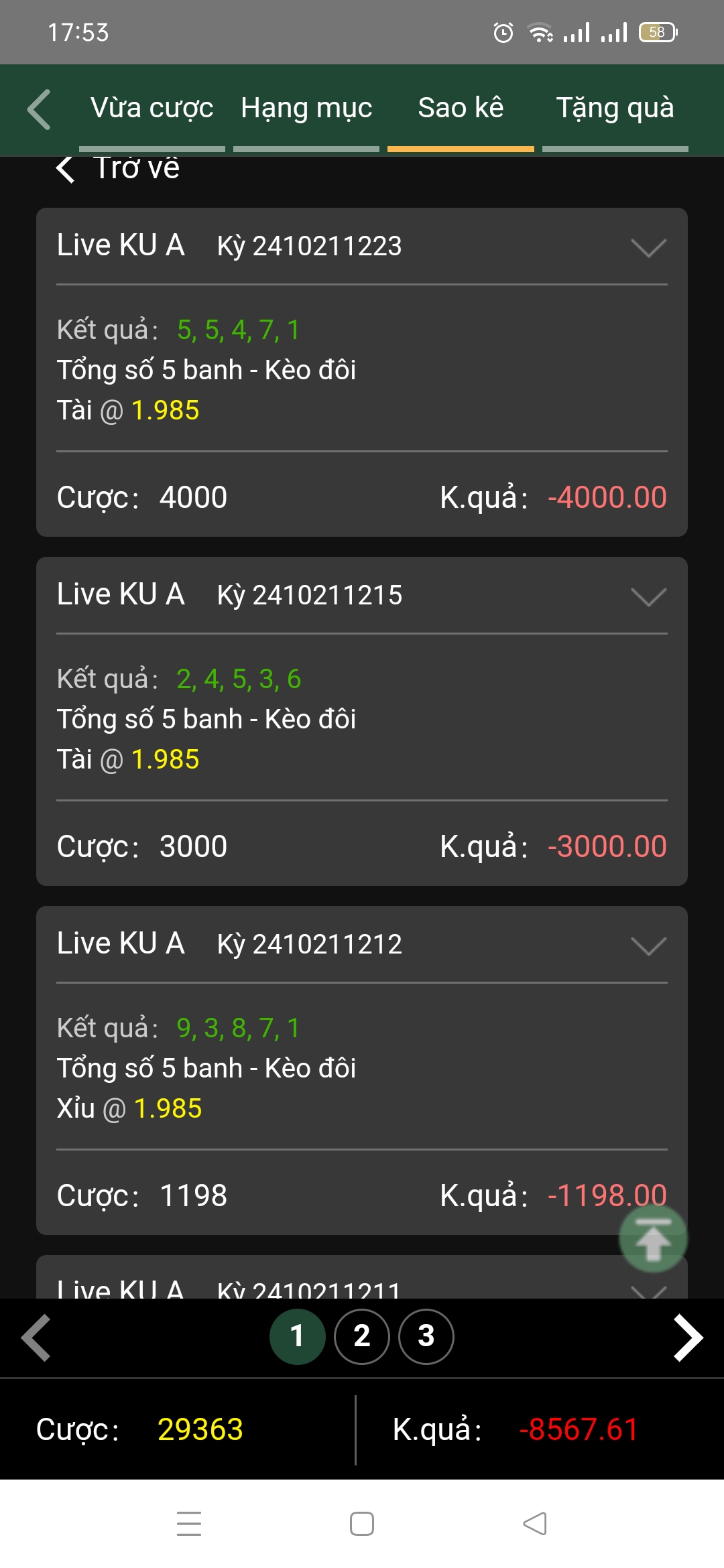Open the Hạng mục tab
724x1568 pixels.
pyautogui.click(x=306, y=109)
